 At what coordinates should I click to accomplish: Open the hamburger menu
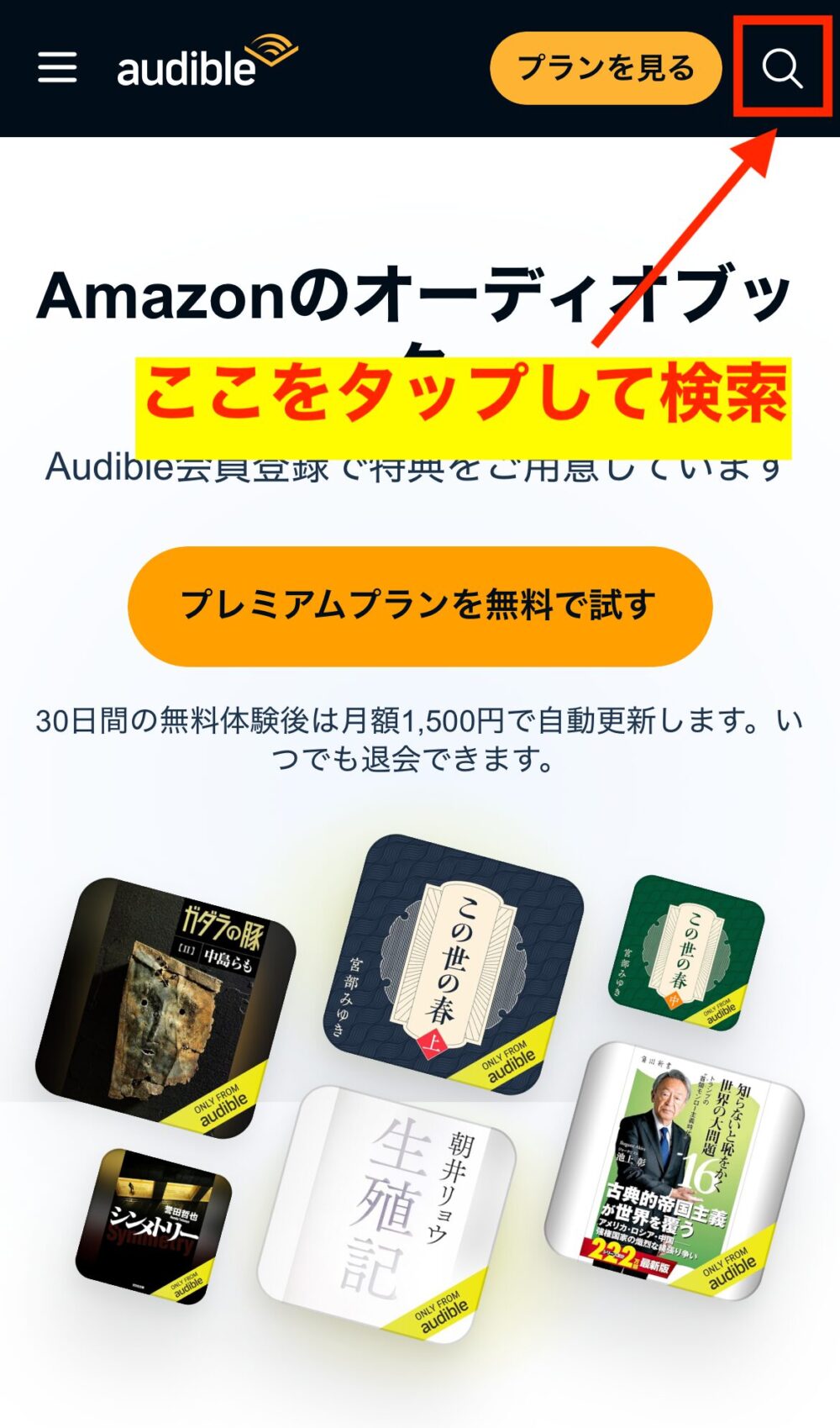coord(57,67)
